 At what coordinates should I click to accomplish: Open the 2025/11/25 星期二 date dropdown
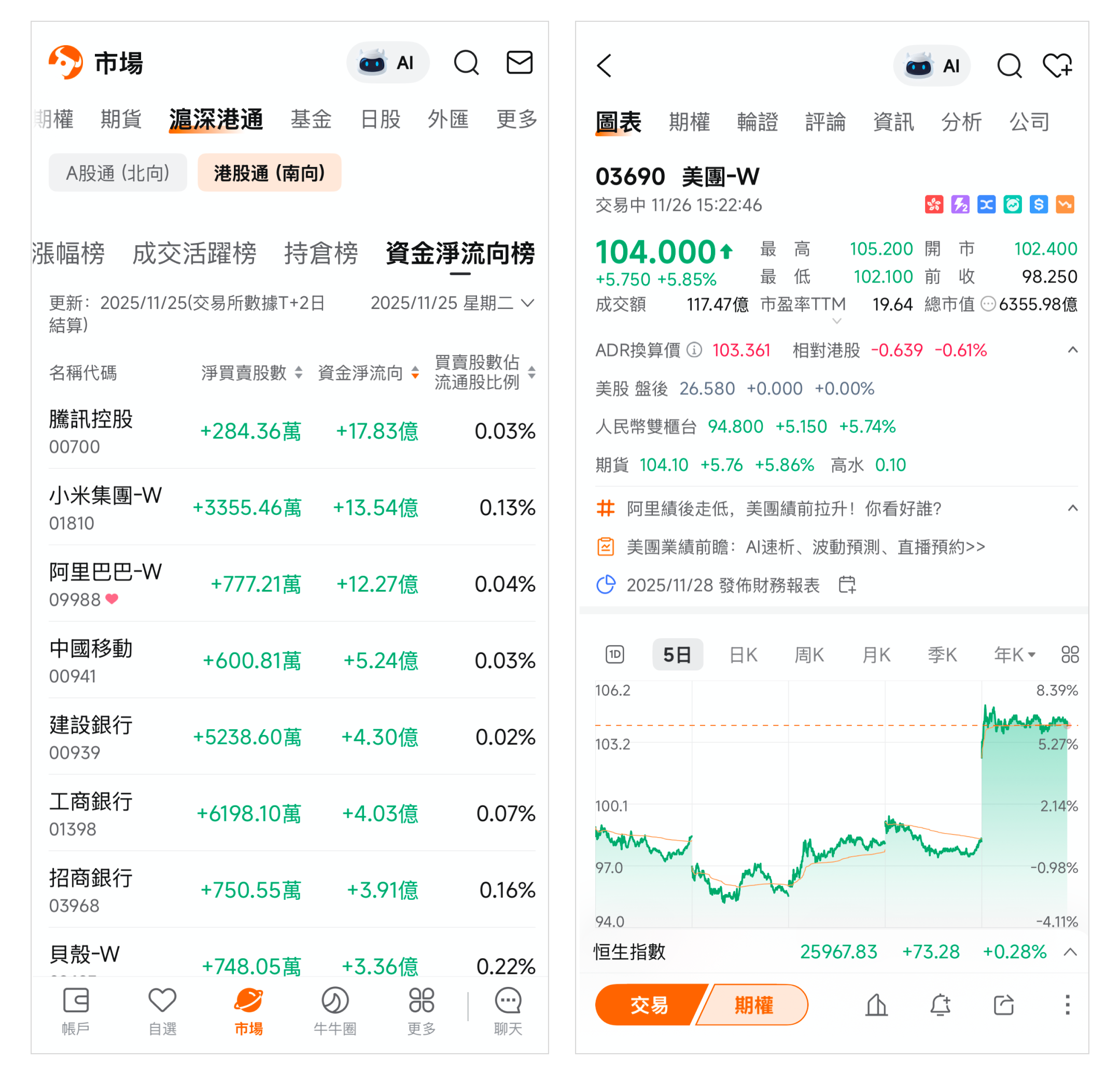[x=452, y=303]
